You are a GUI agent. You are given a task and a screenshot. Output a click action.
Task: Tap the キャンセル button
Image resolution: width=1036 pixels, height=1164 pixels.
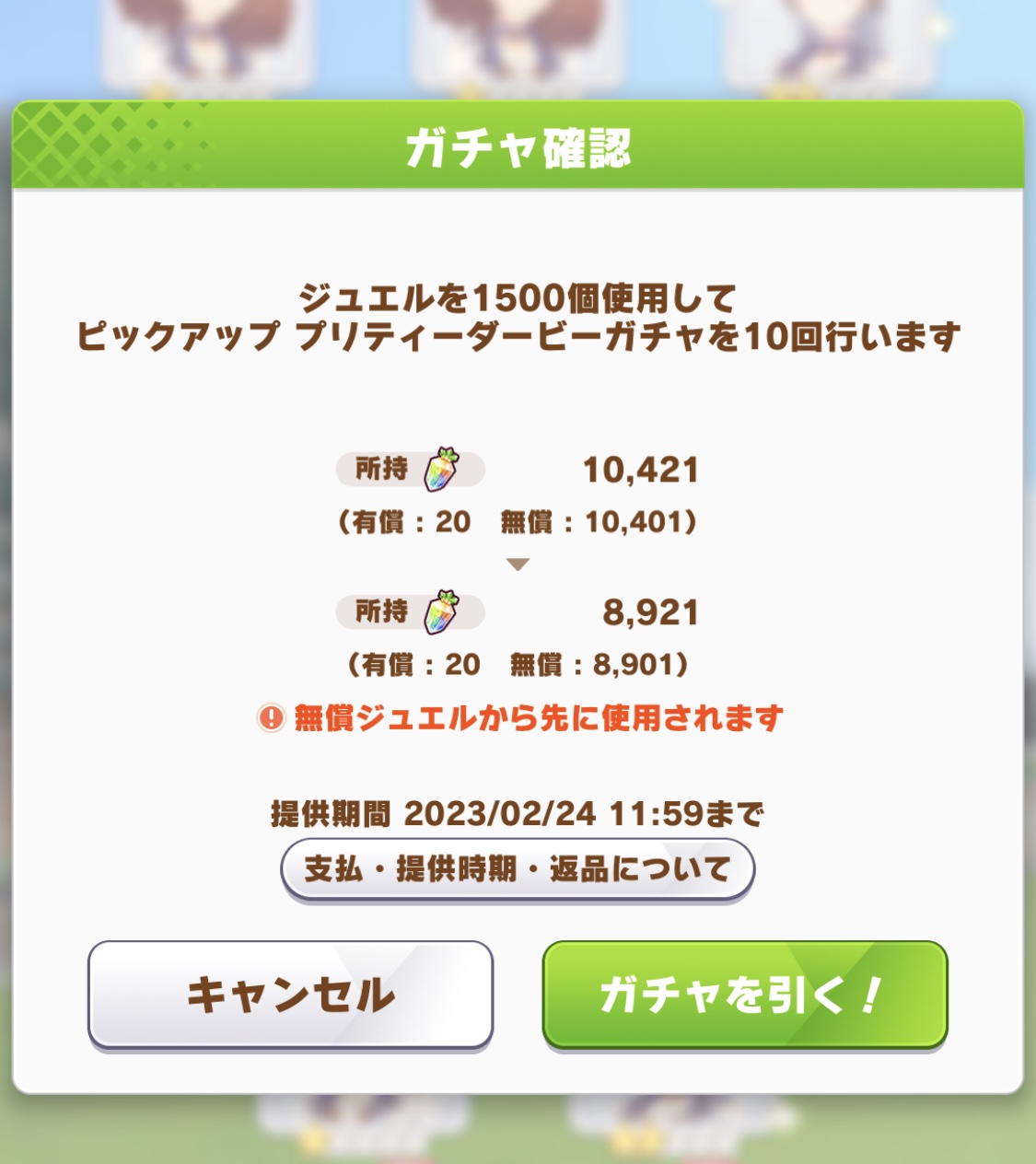pyautogui.click(x=290, y=995)
